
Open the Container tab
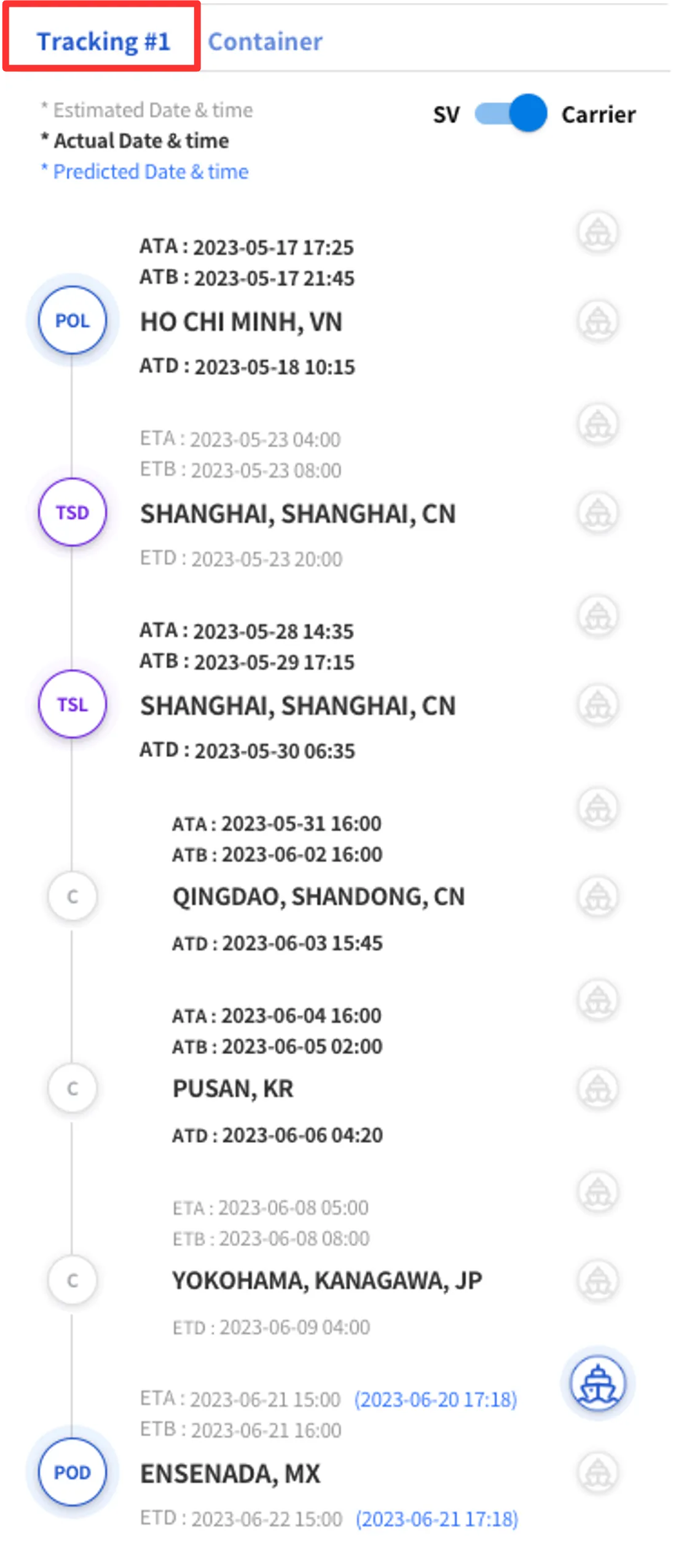pyautogui.click(x=265, y=41)
